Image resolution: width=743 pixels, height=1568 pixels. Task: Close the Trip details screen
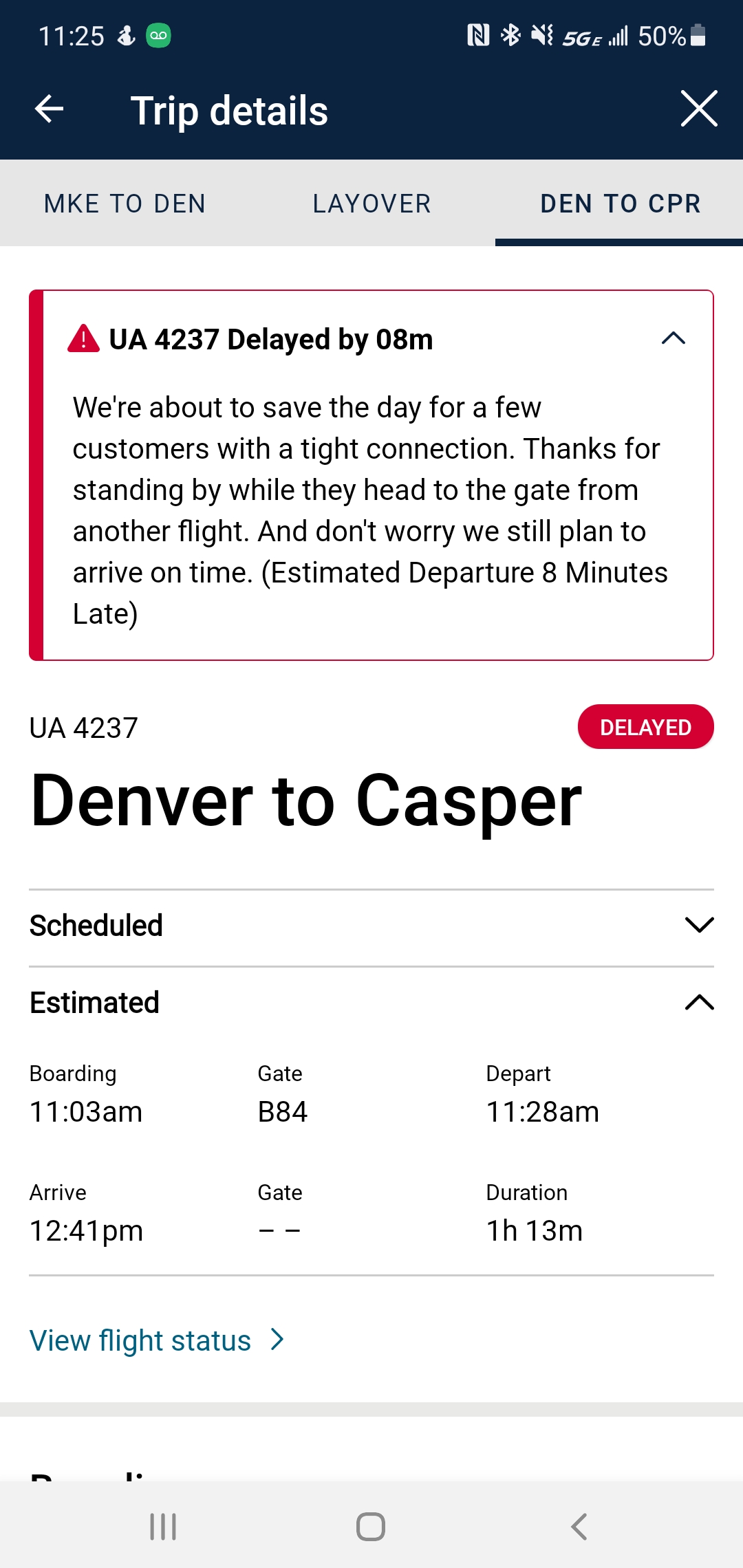pyautogui.click(x=698, y=109)
